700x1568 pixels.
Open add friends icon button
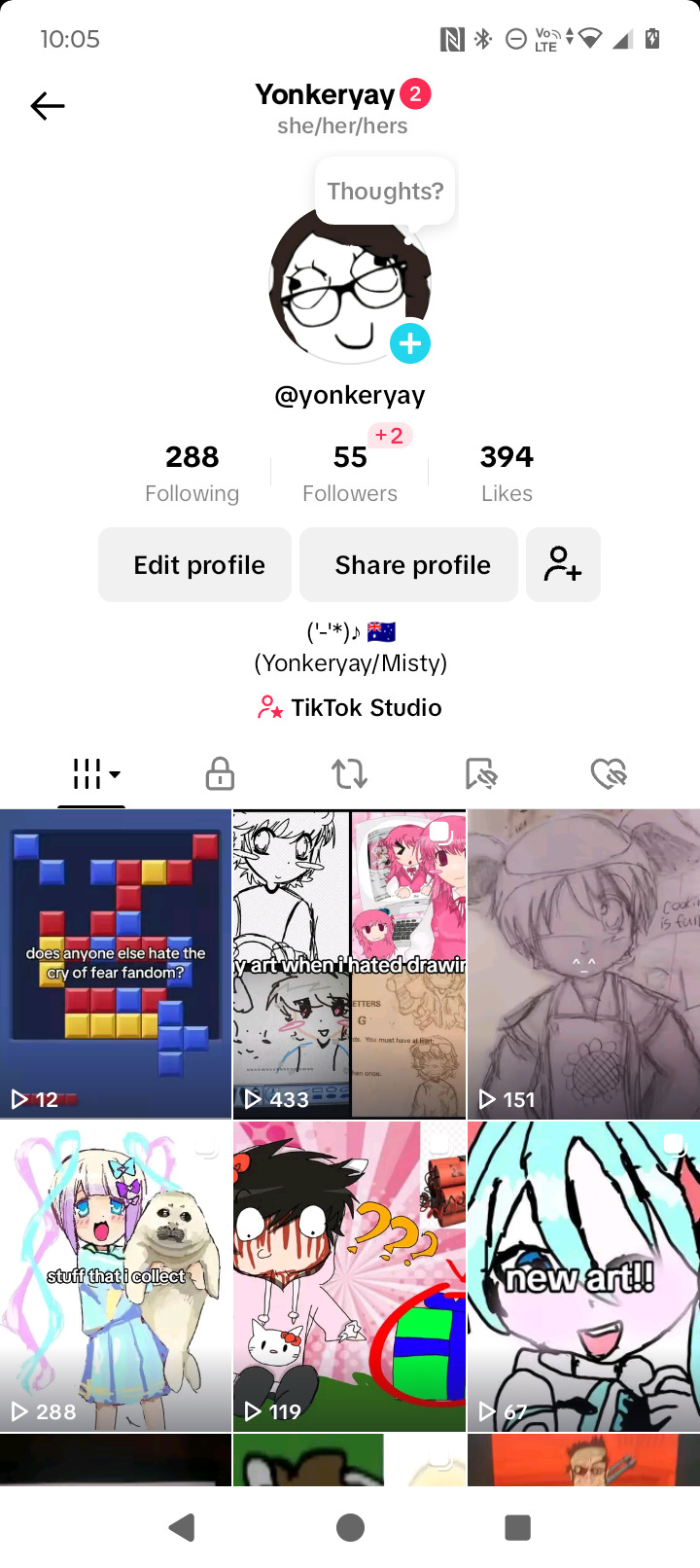click(563, 565)
